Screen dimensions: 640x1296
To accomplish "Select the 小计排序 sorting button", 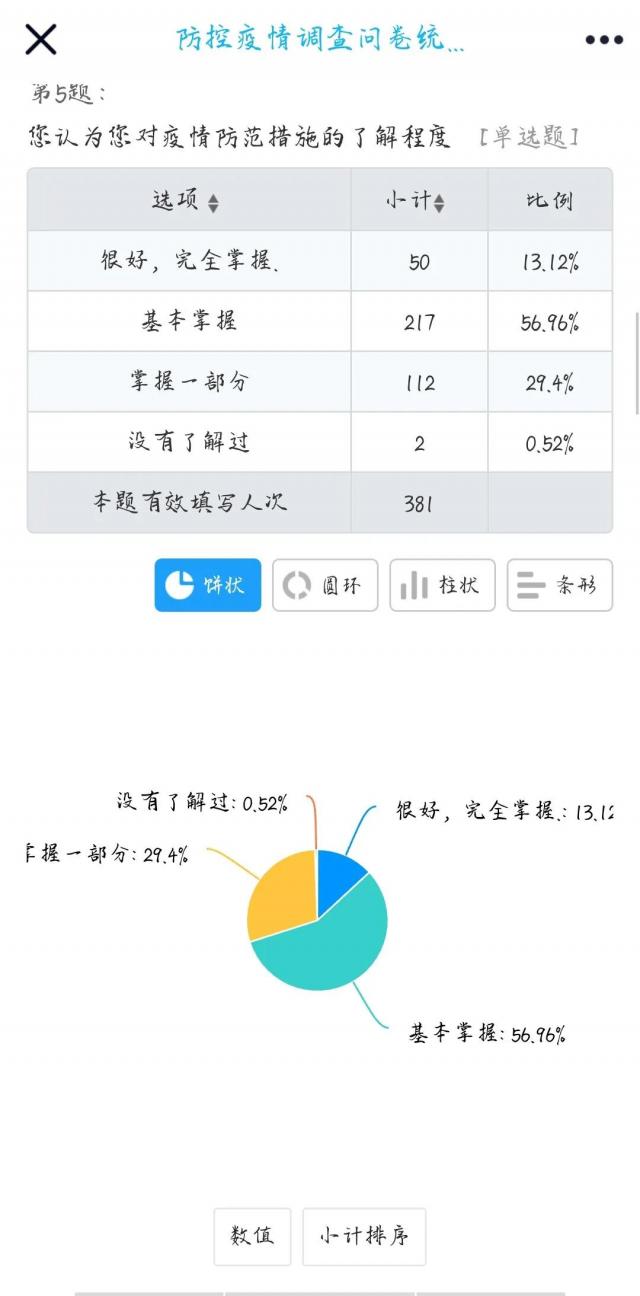I will click(x=364, y=1236).
